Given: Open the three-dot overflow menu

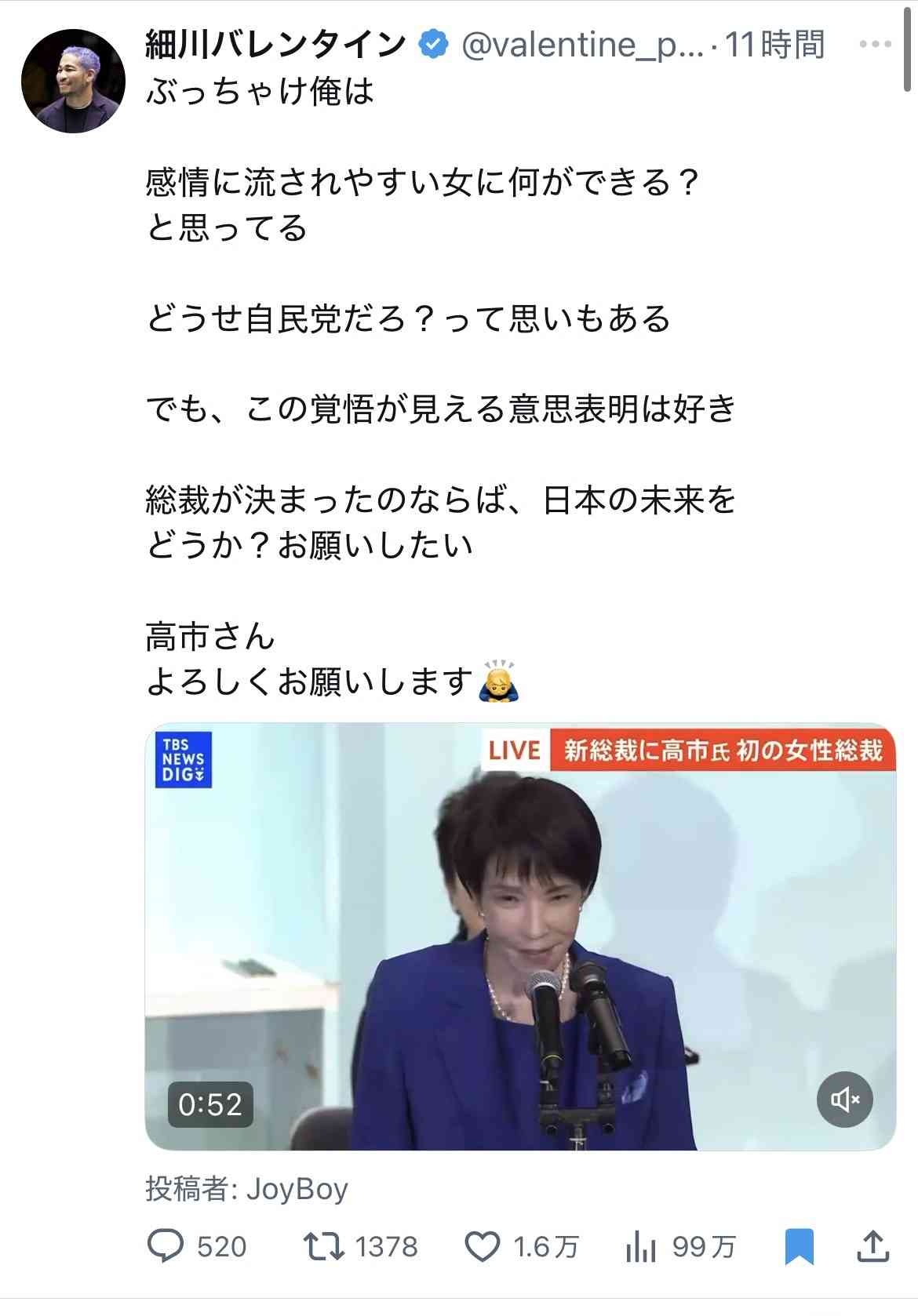Looking at the screenshot, I should point(874,44).
